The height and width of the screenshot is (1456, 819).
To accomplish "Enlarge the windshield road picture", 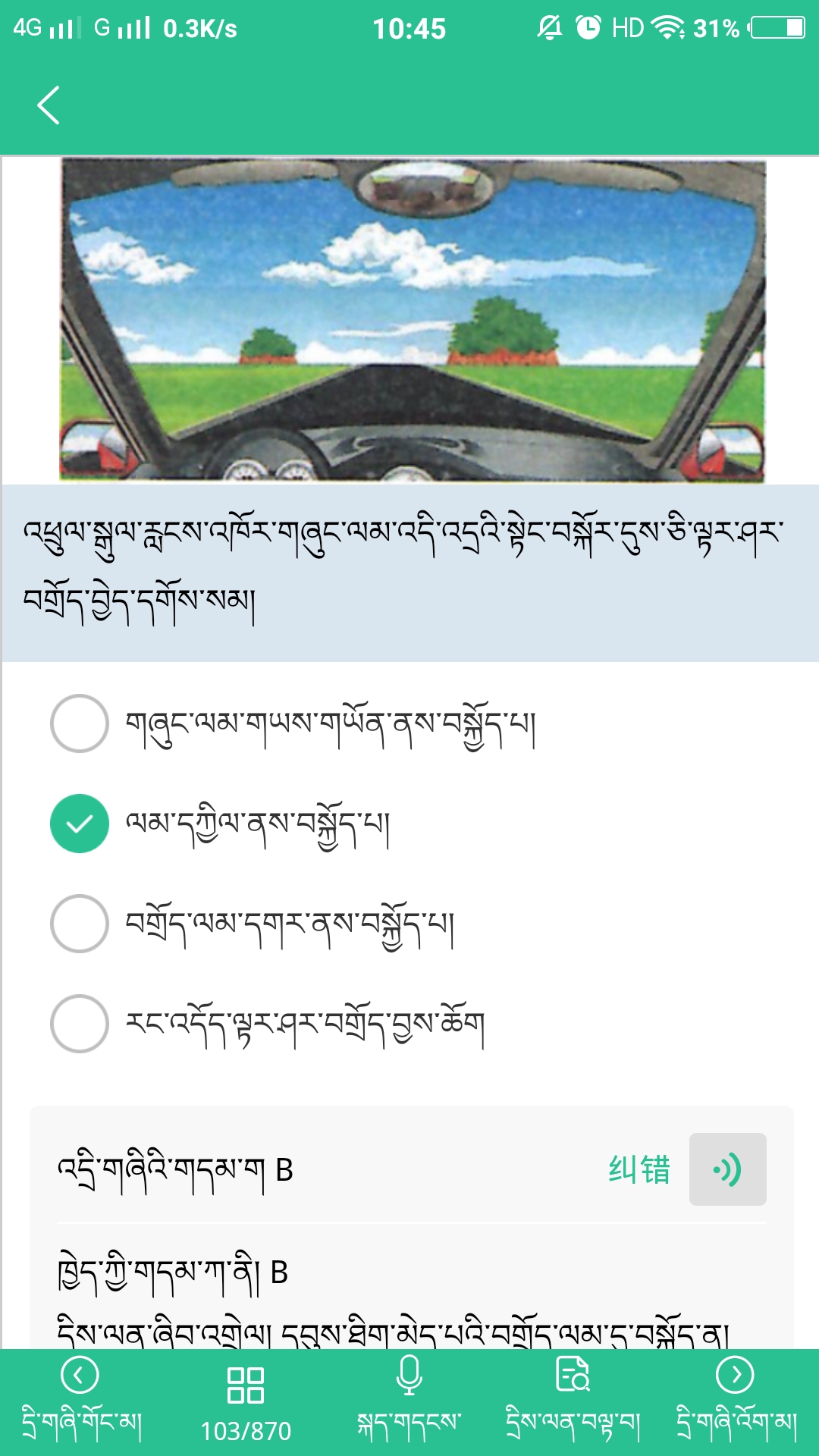I will pyautogui.click(x=413, y=320).
